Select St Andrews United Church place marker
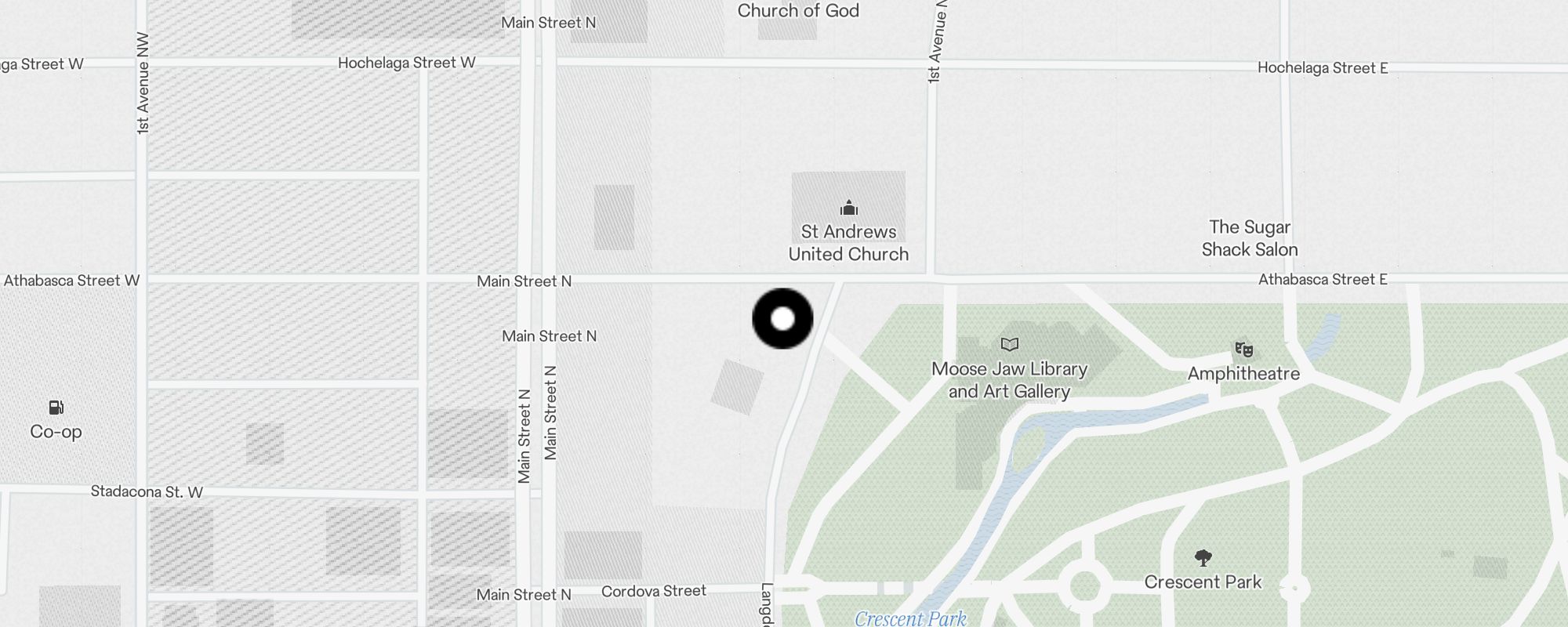Image resolution: width=1568 pixels, height=627 pixels. click(x=849, y=208)
